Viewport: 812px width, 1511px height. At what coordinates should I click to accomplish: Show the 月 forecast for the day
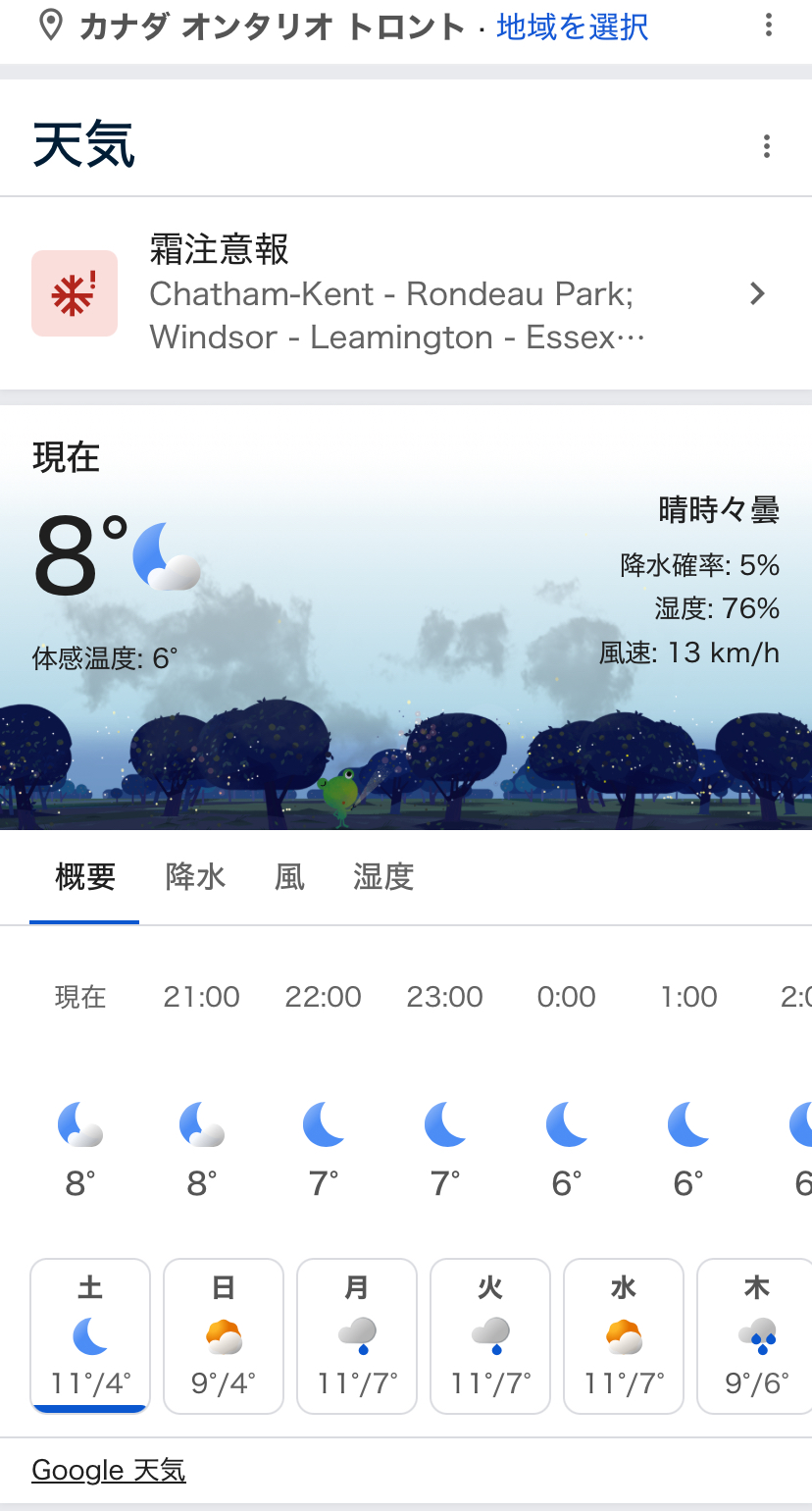tap(357, 1336)
